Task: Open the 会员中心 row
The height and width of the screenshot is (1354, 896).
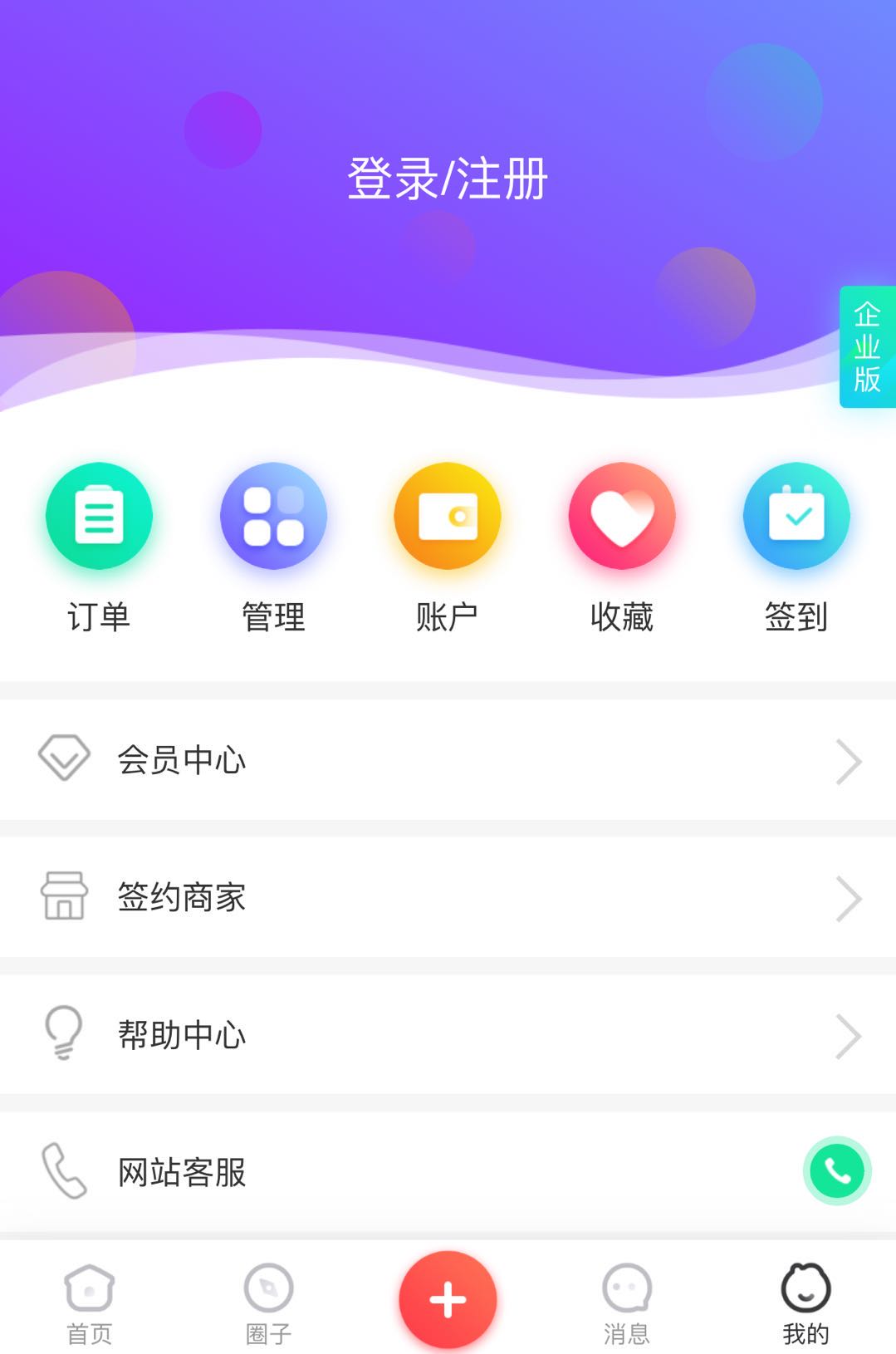Action: point(447,760)
